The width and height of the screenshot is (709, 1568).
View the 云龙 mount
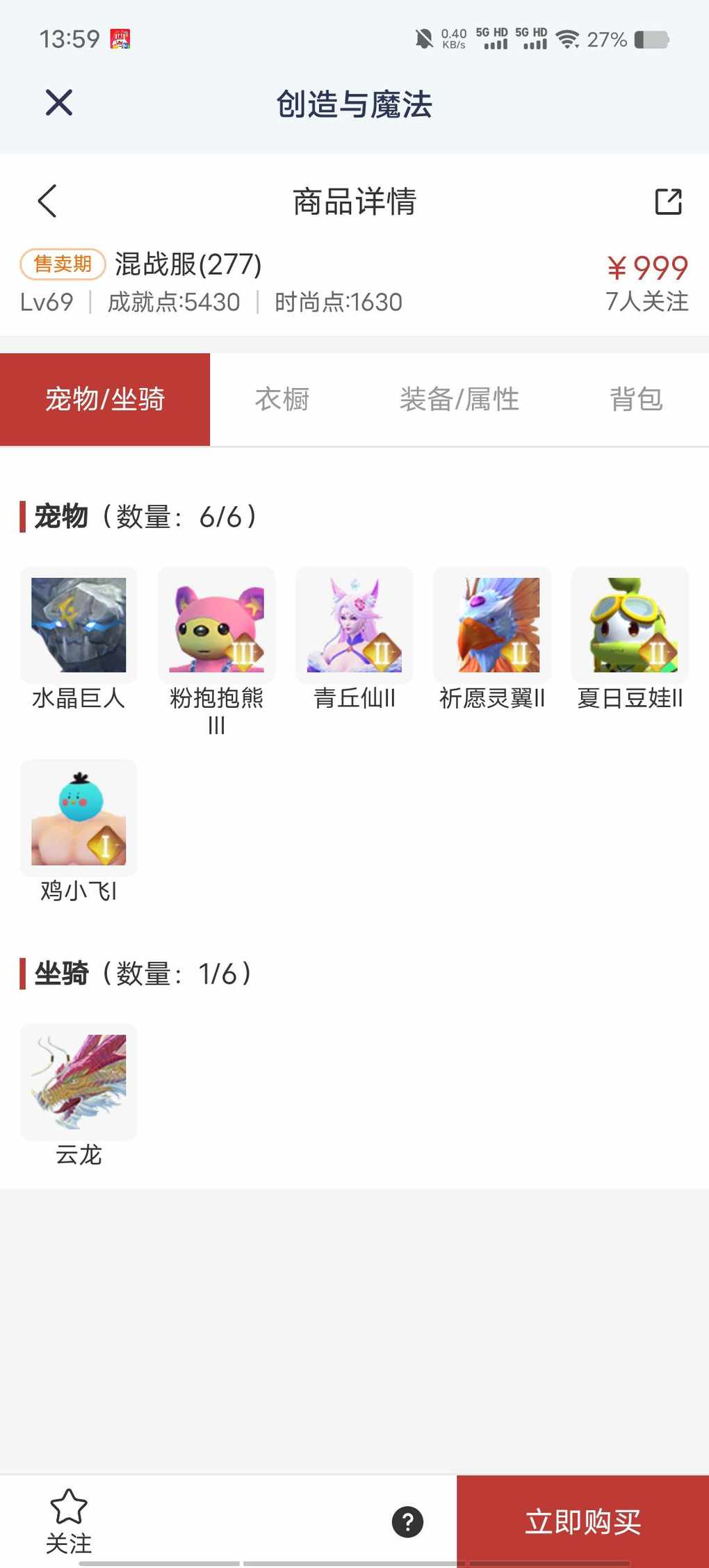point(79,1081)
